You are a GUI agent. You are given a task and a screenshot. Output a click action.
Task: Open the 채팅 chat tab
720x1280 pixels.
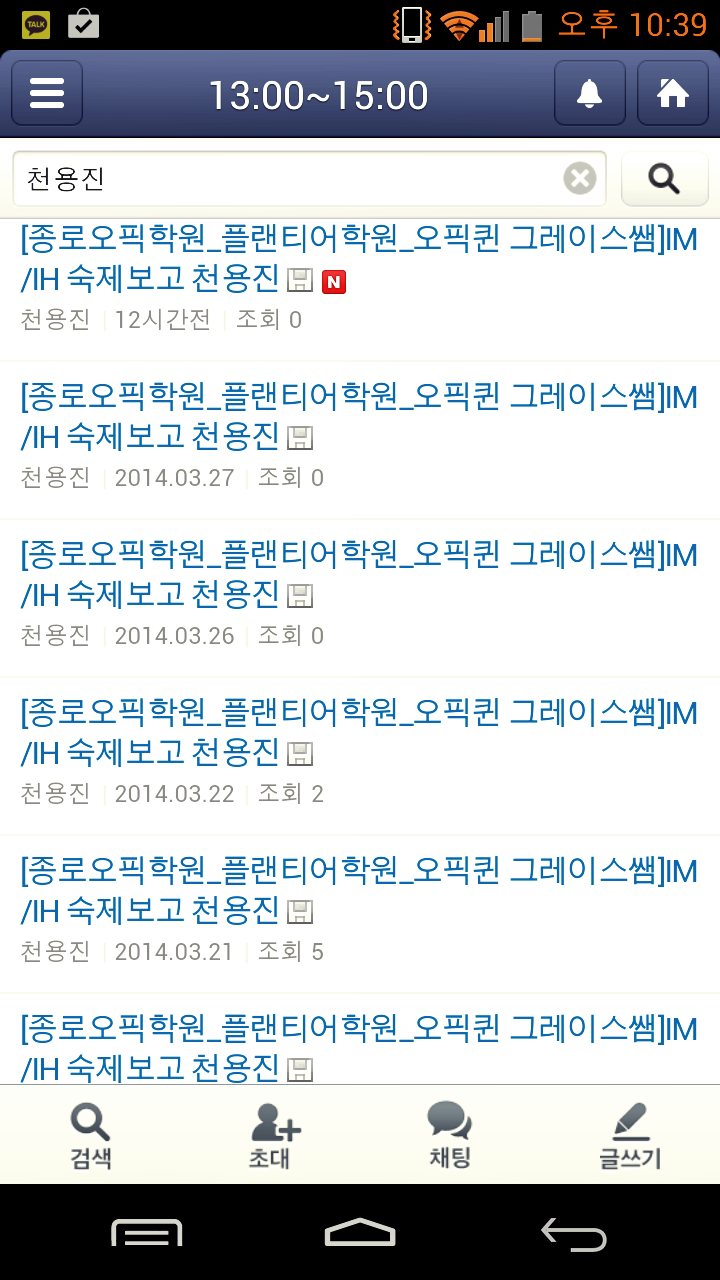[x=450, y=1136]
